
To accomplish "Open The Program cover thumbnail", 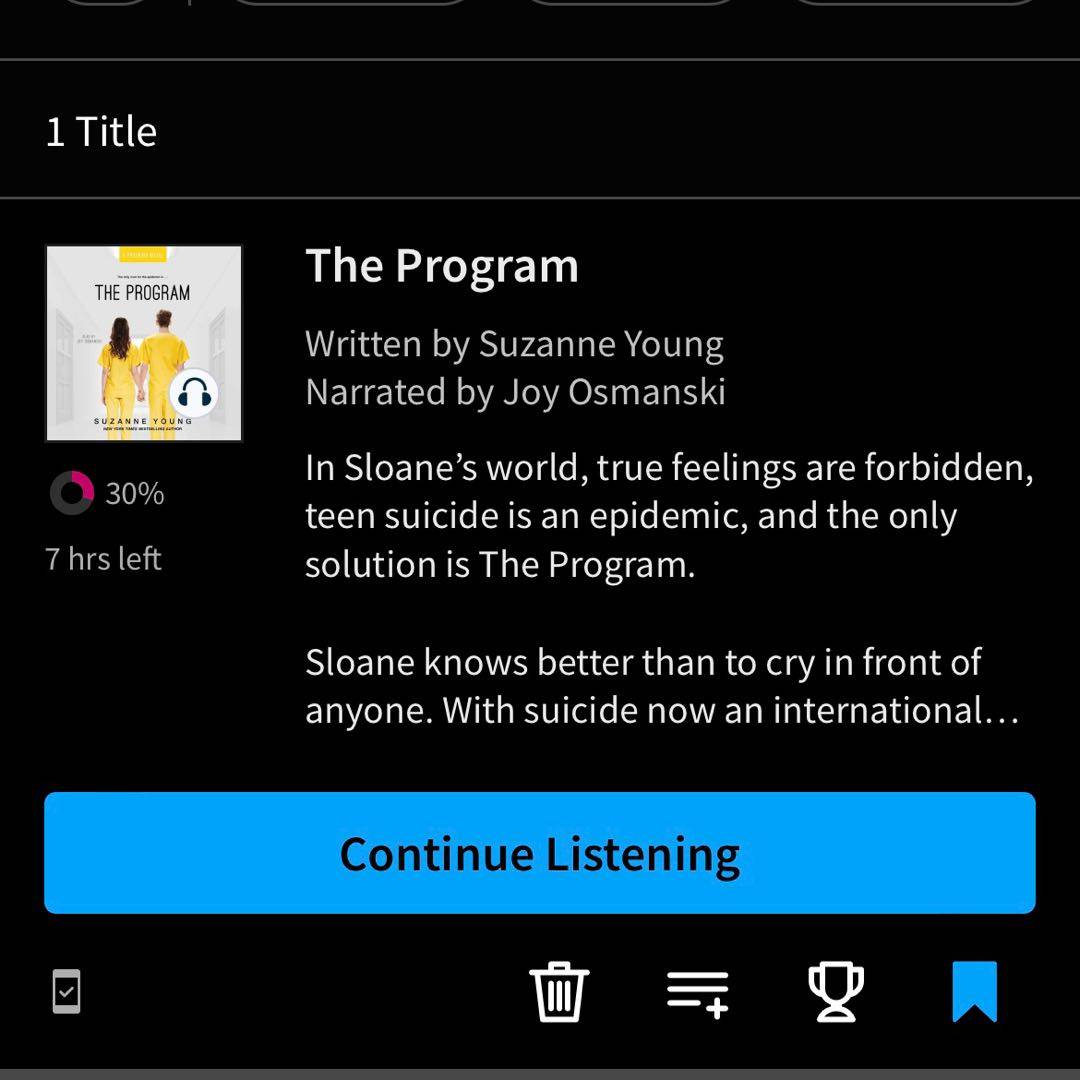I will (144, 343).
